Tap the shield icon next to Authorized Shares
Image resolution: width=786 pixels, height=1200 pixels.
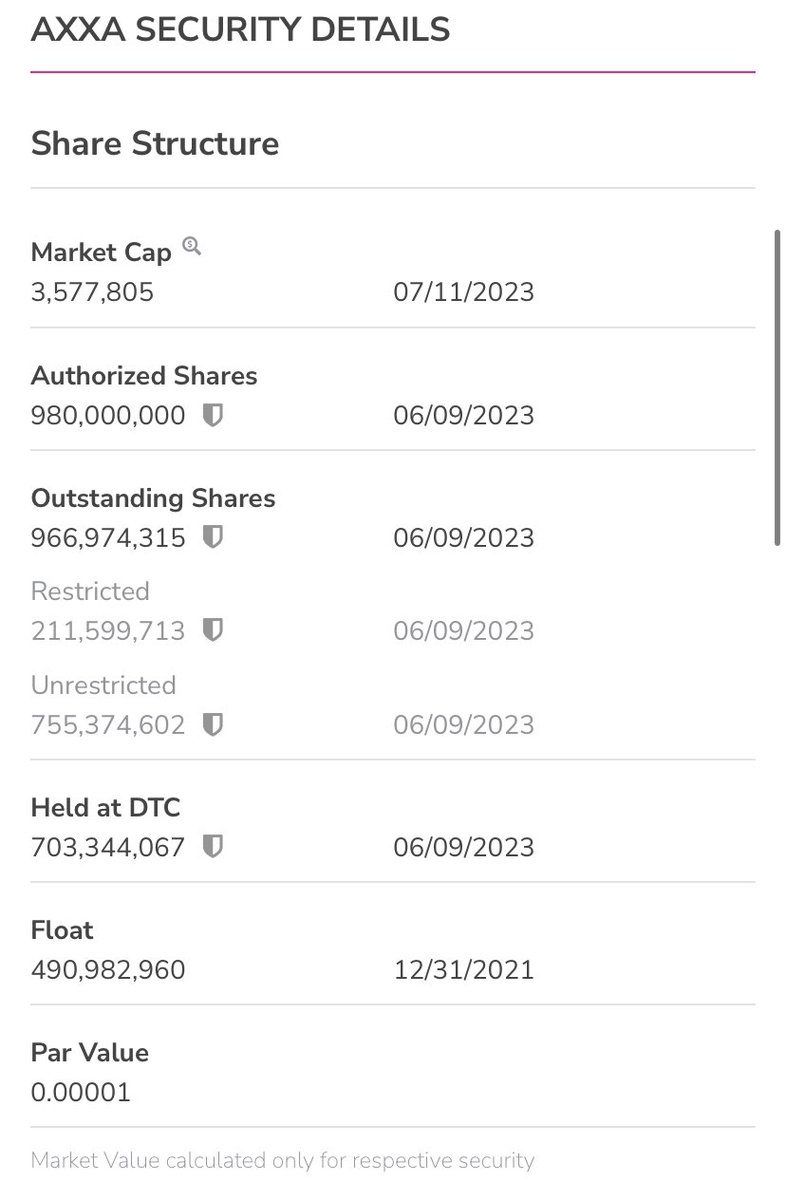click(x=212, y=415)
